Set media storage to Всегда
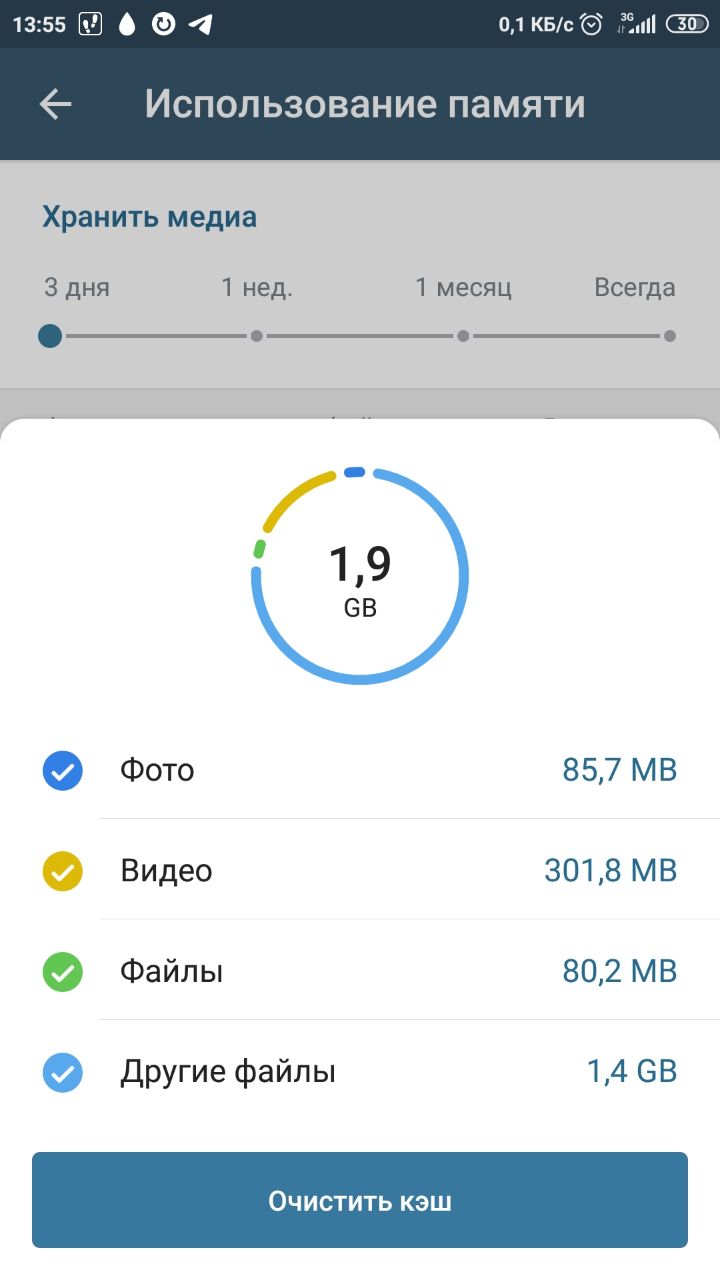The height and width of the screenshot is (1280, 720). (669, 336)
